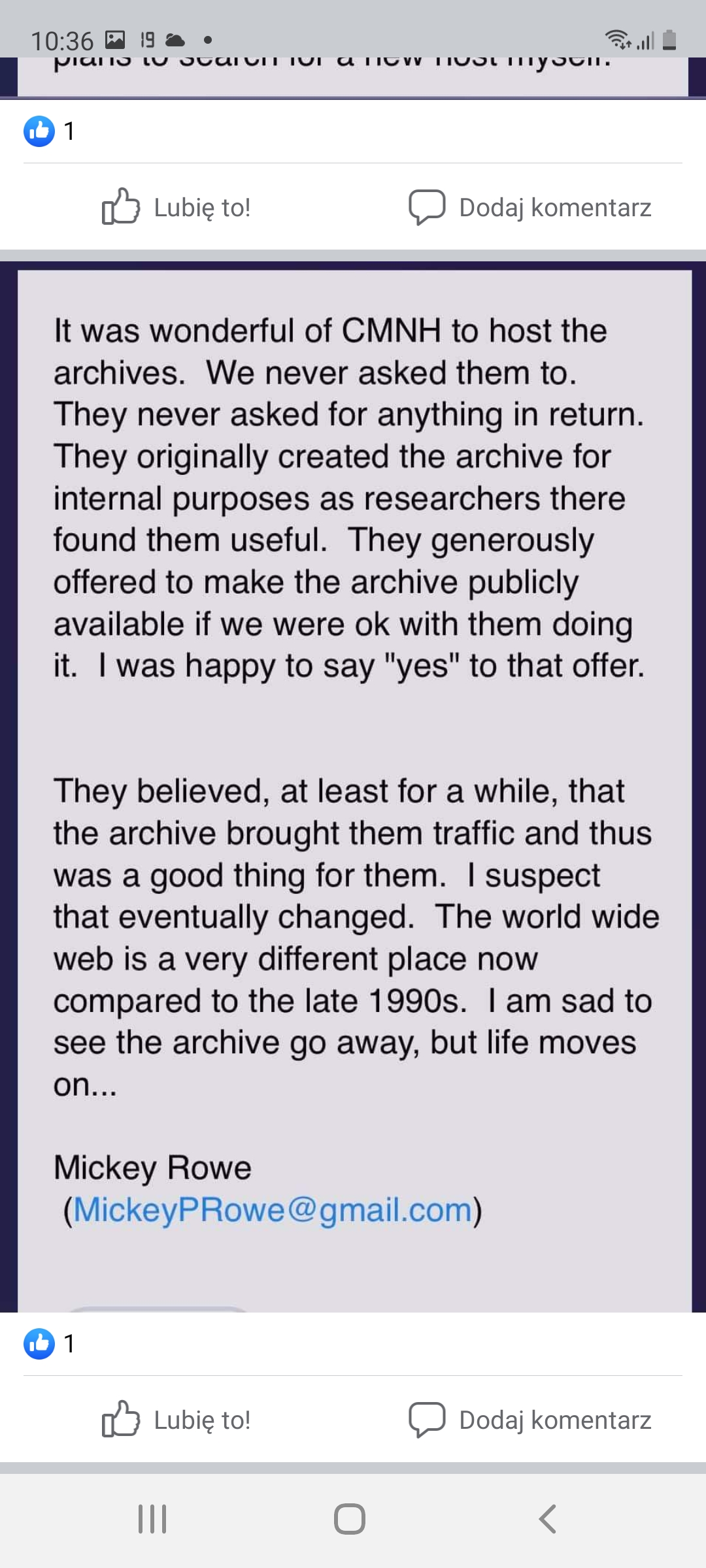Open the recent apps overview
Viewport: 706px width, 1568px height.
pos(152,1519)
